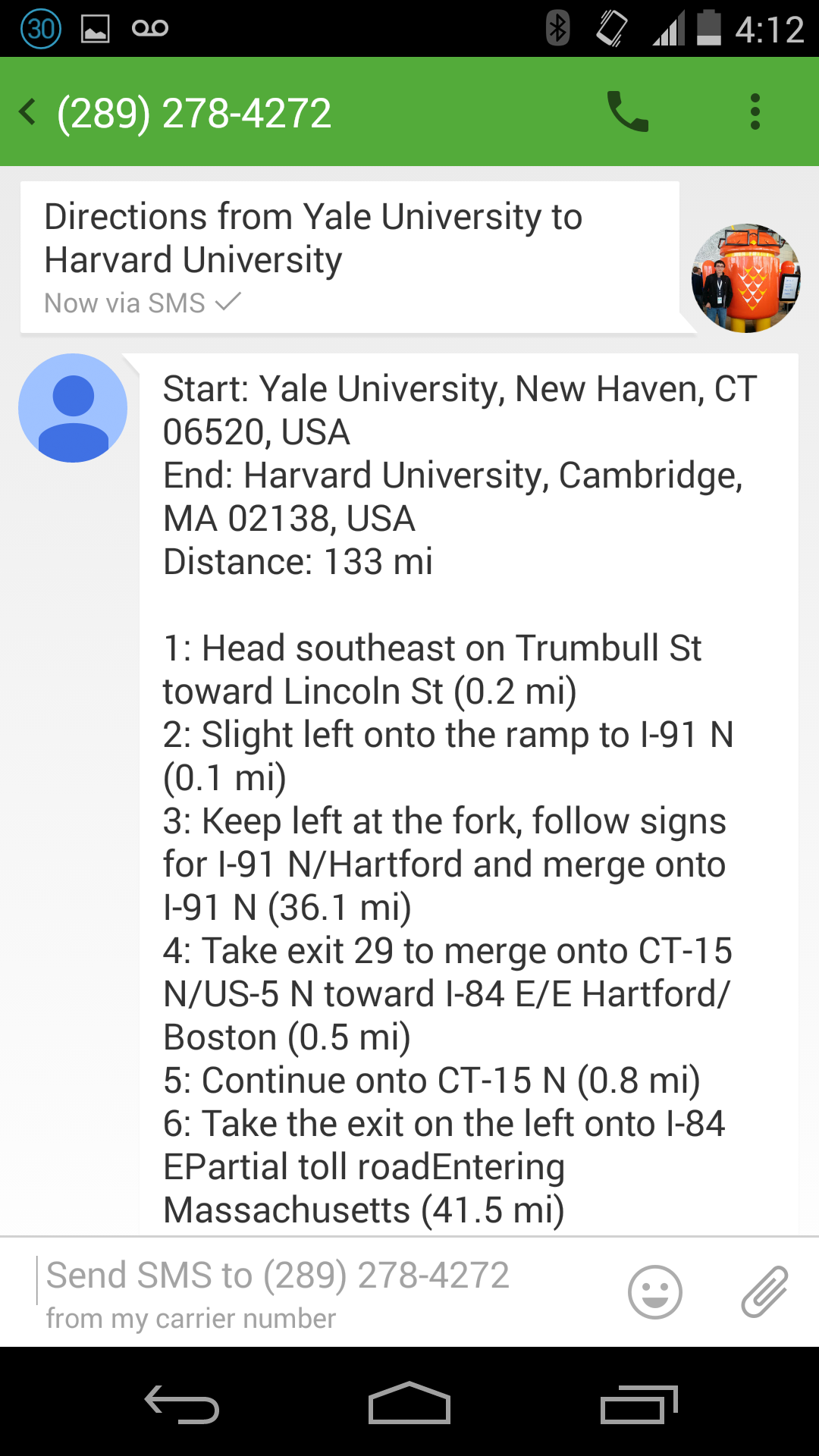
Task: Open the emoji picker
Action: (x=655, y=1291)
